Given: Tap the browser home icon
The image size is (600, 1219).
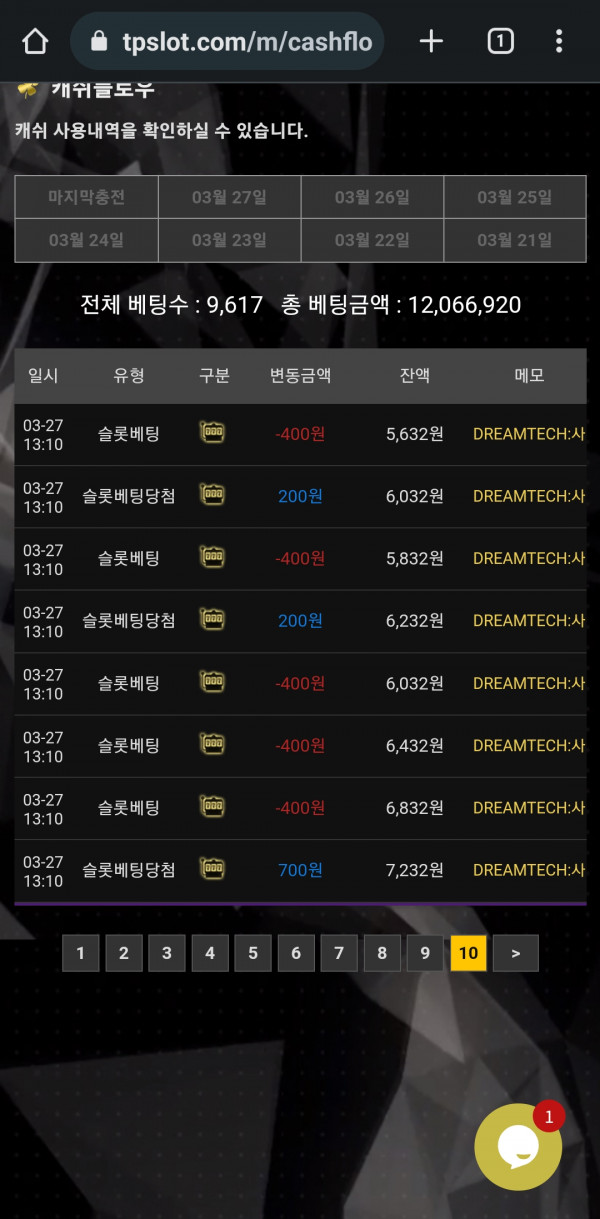Looking at the screenshot, I should (35, 41).
